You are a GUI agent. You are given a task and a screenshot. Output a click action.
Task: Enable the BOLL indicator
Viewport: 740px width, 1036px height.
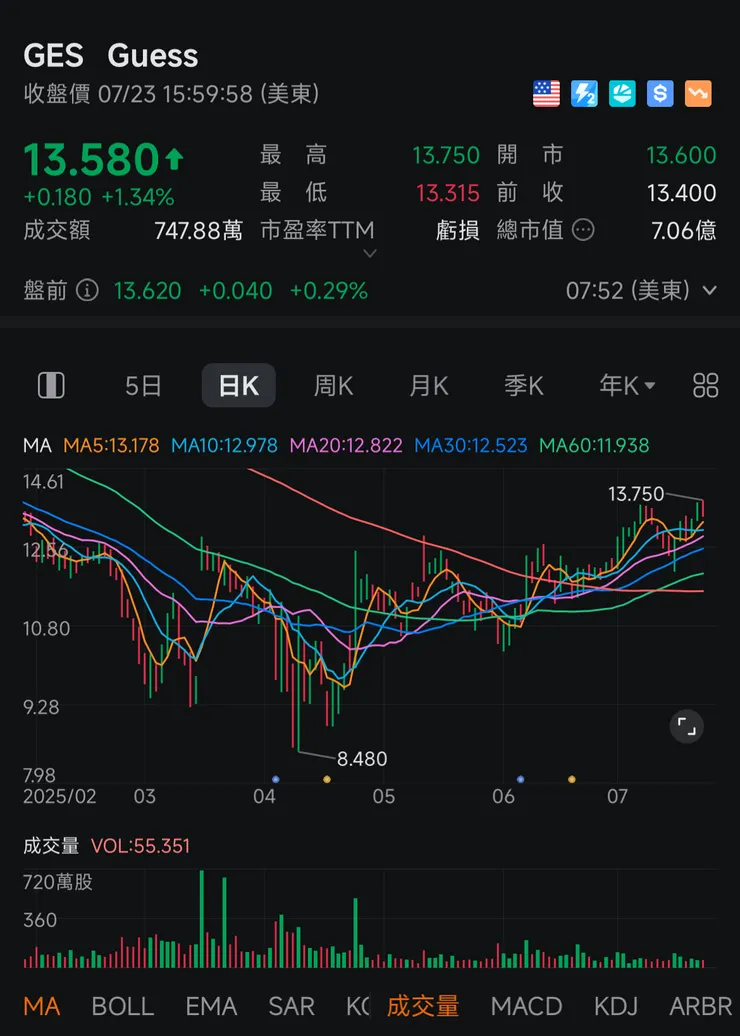(122, 1006)
